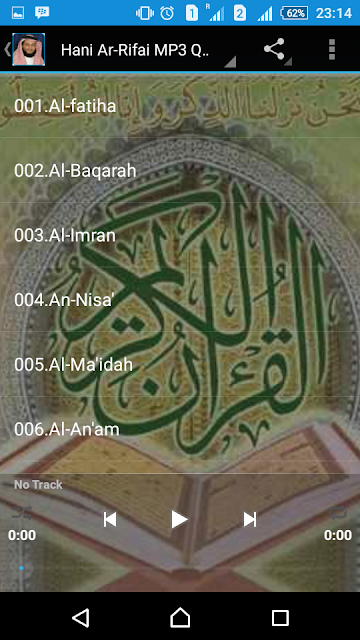Open recent apps from navigation bar
Image resolution: width=360 pixels, height=640 pixels.
tap(280, 618)
